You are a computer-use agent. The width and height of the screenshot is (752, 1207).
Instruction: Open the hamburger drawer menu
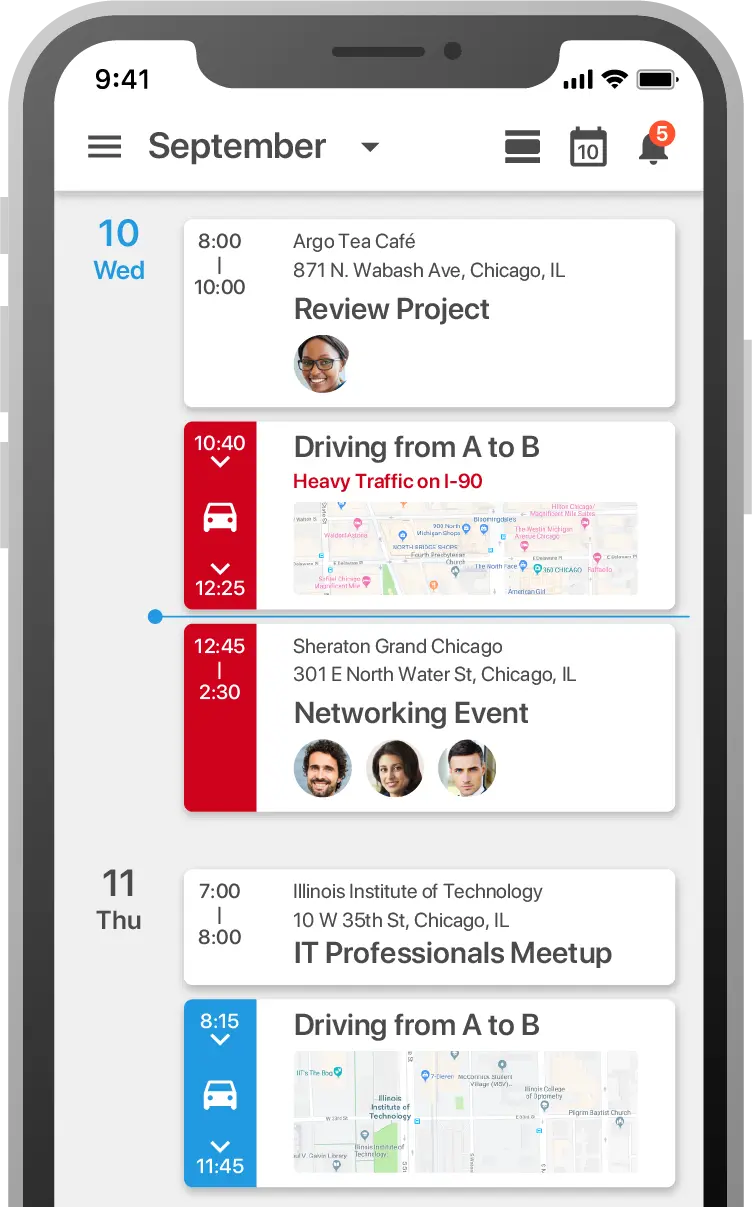point(104,147)
